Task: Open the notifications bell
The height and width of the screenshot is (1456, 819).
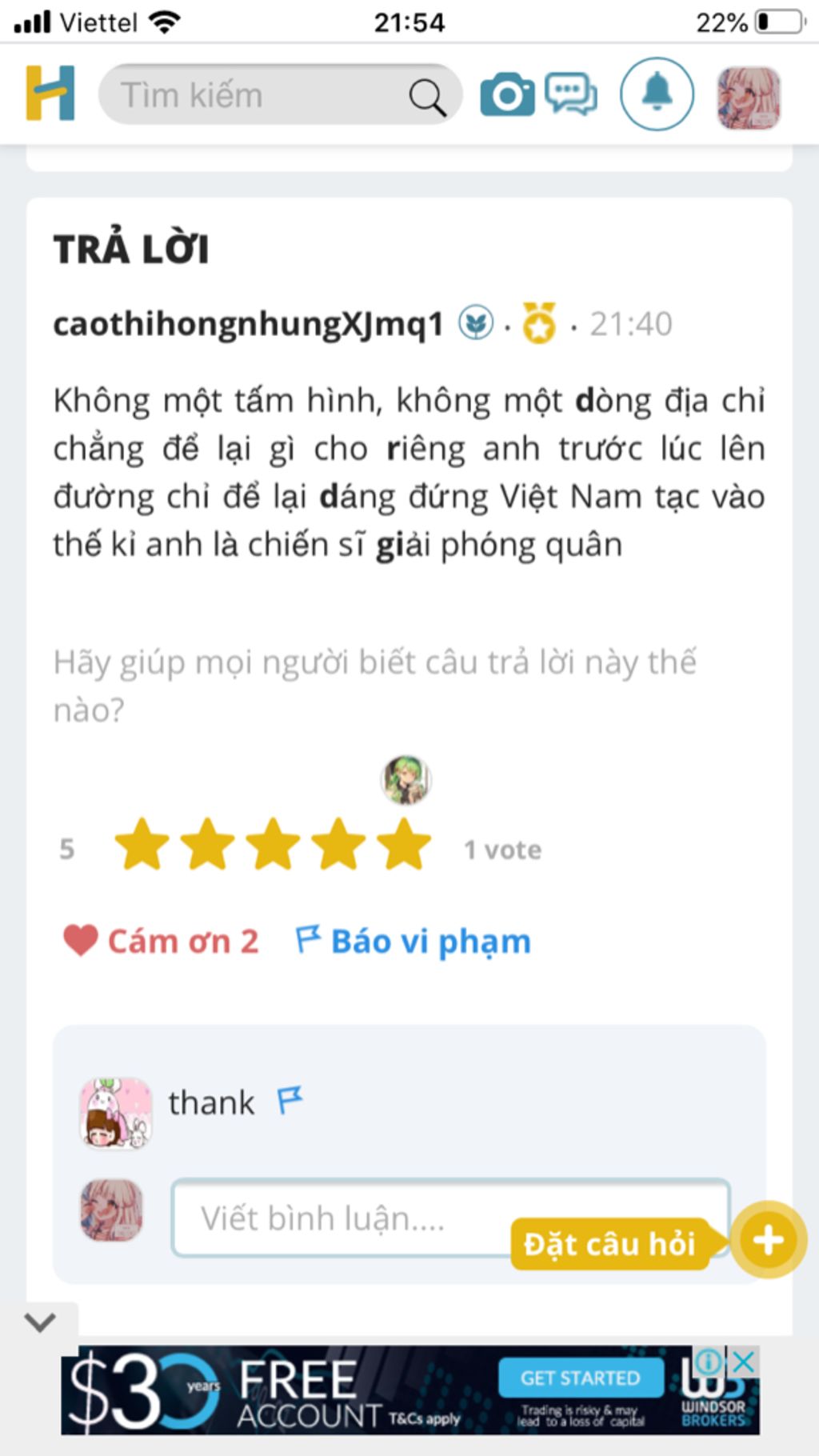Action: click(657, 94)
